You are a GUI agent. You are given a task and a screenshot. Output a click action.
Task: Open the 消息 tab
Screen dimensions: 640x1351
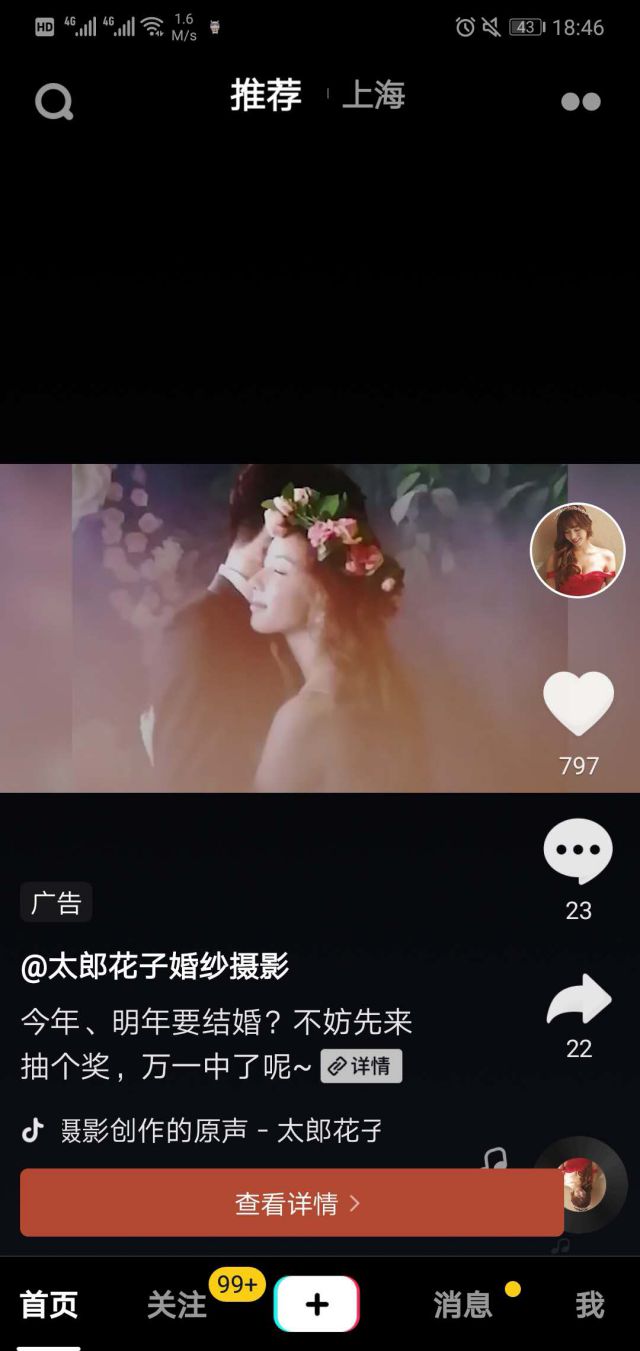point(462,1304)
